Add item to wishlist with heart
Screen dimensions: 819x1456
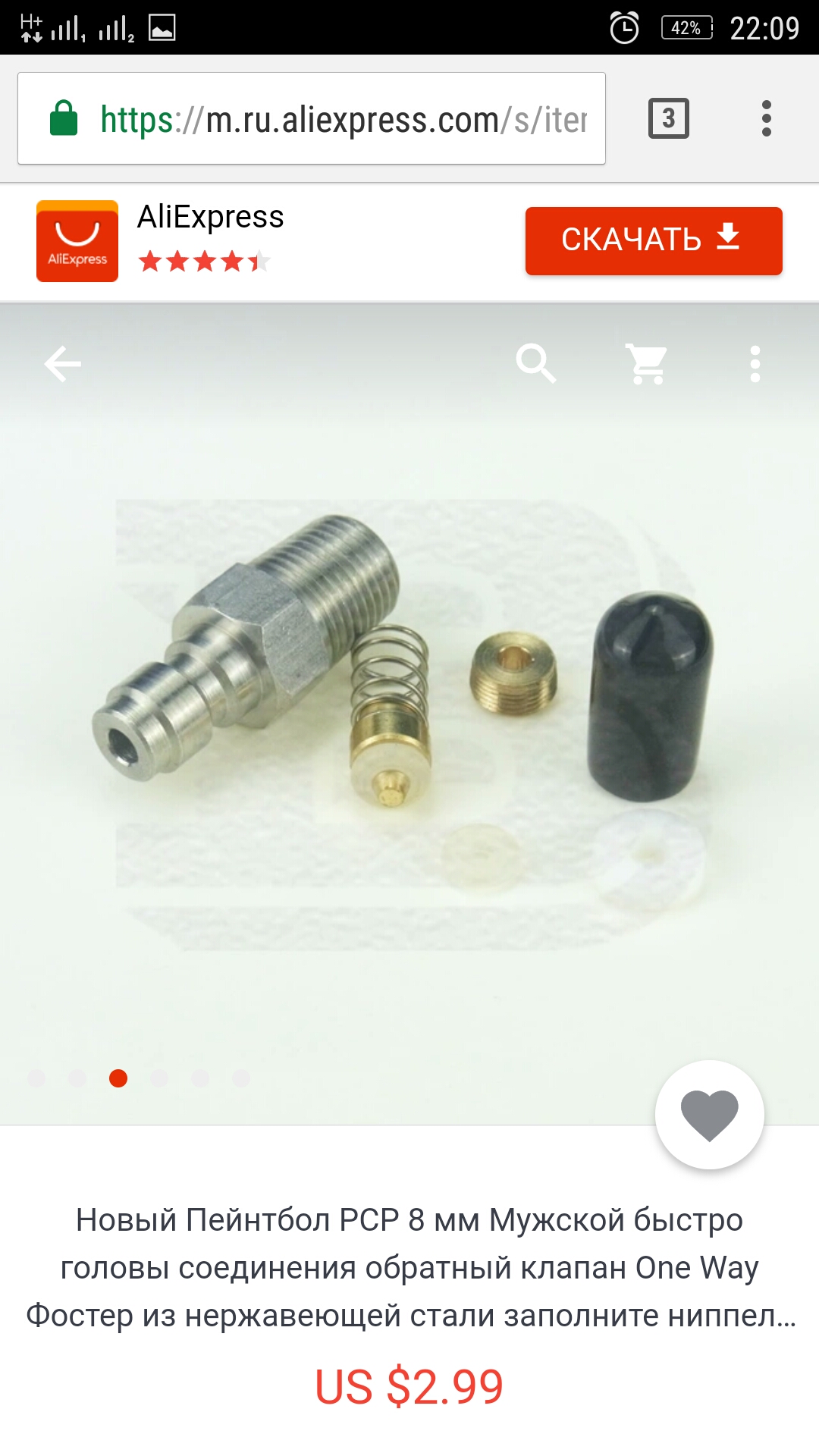(709, 1115)
